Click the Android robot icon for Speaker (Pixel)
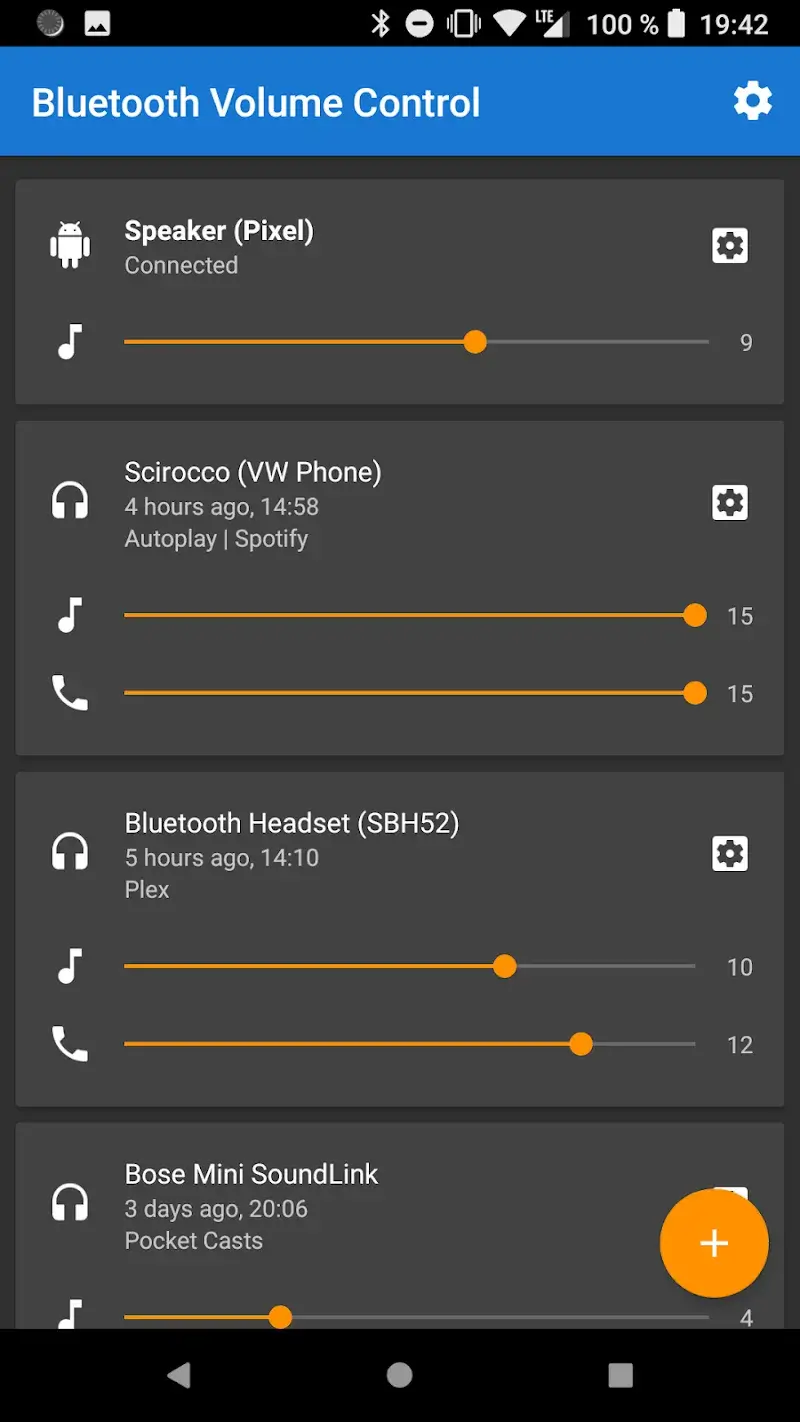800x1422 pixels. (x=69, y=245)
